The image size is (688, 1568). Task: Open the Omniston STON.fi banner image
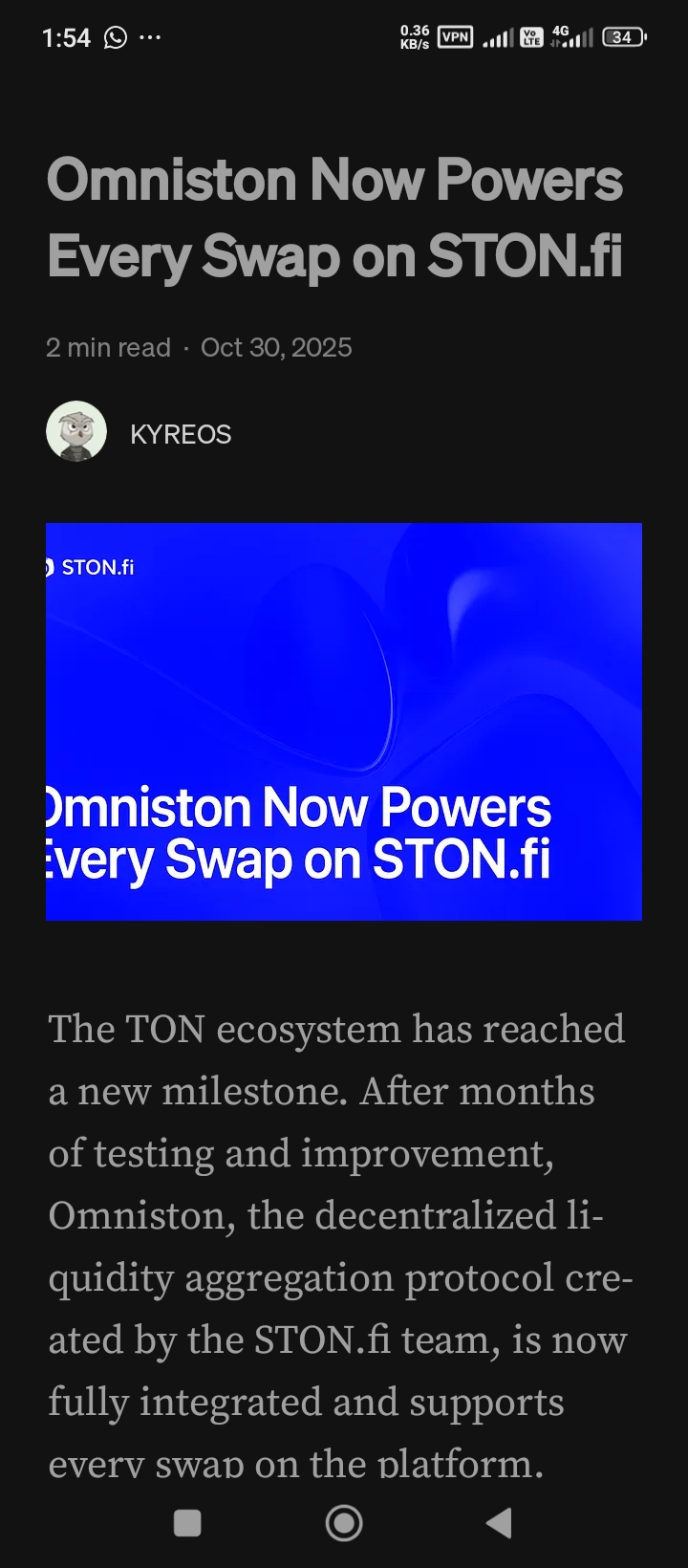pos(344,721)
